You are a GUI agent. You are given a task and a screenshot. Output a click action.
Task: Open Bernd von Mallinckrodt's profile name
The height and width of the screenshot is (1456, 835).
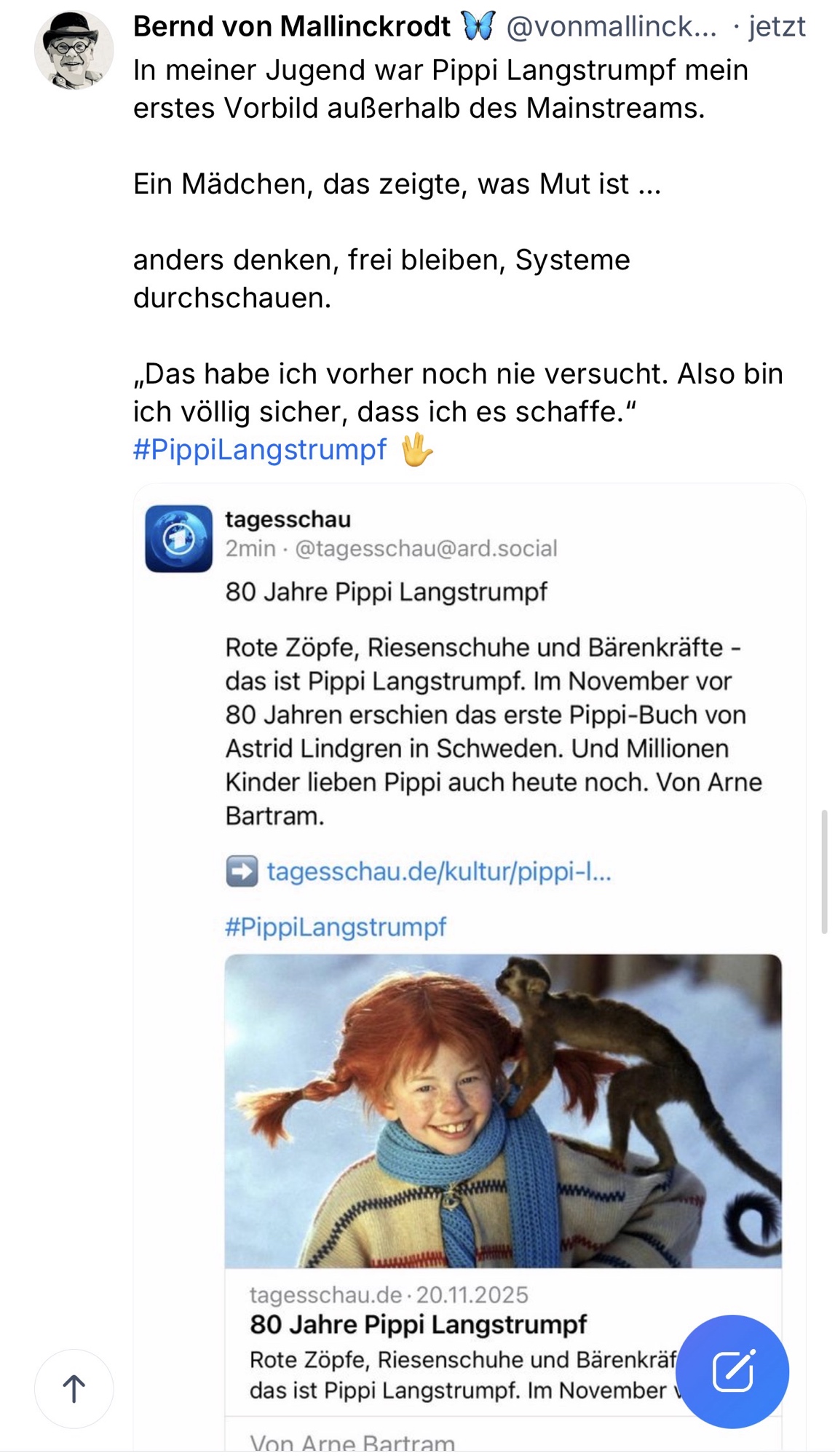pos(291,27)
